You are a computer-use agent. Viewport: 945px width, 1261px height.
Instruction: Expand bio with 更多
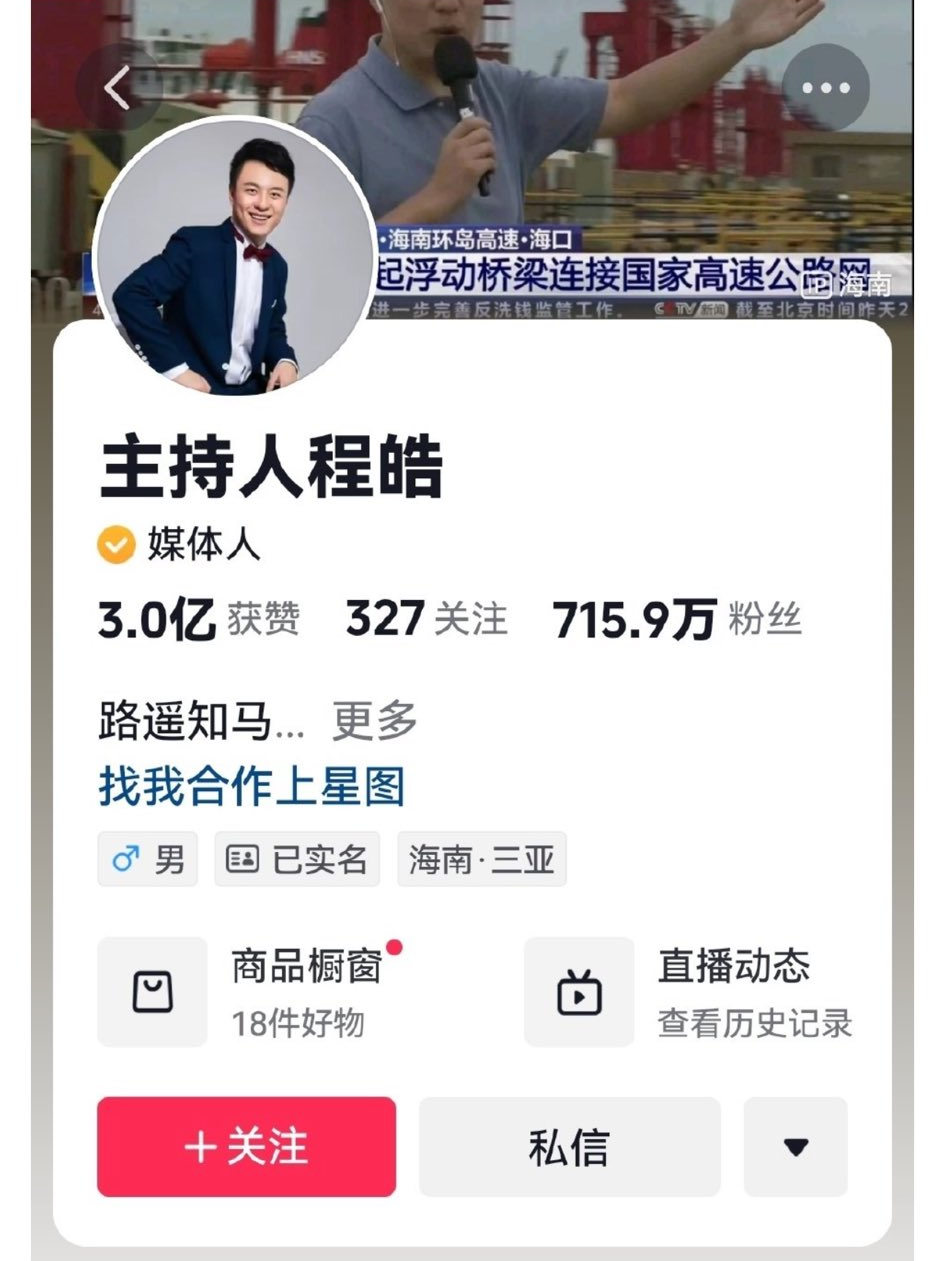pos(374,721)
